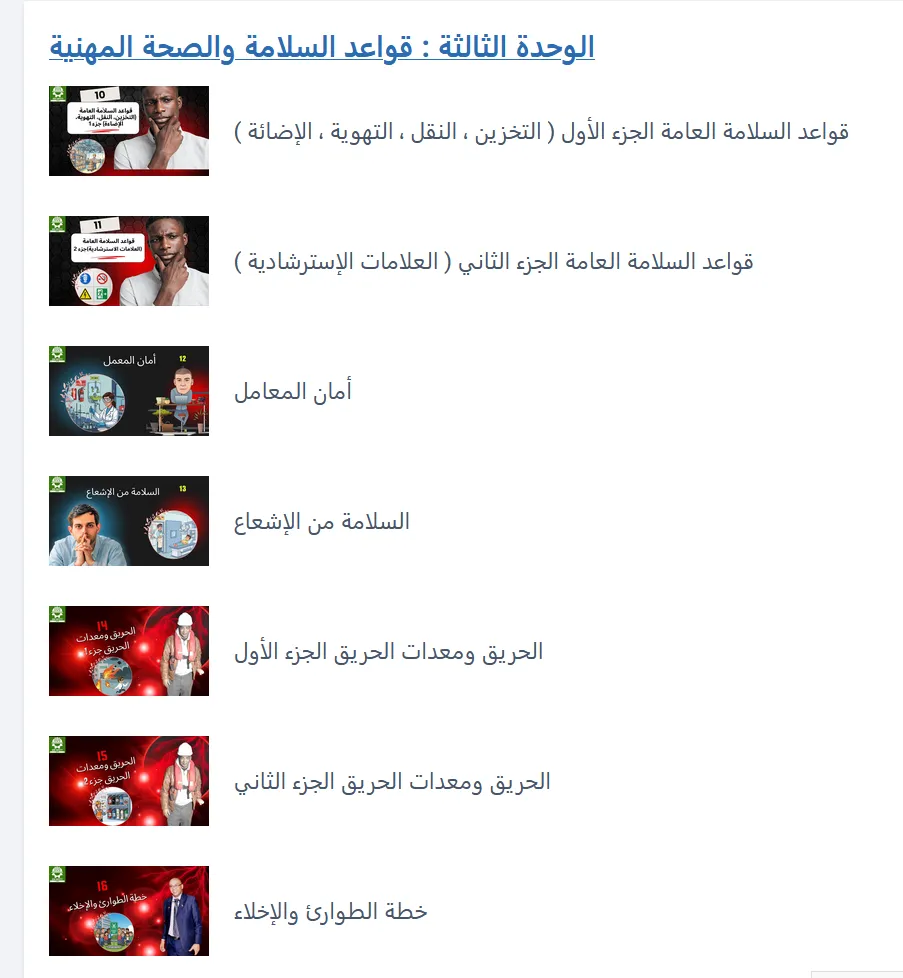Open the lesson on storage, transport, ventilation, lighting

[x=541, y=132]
